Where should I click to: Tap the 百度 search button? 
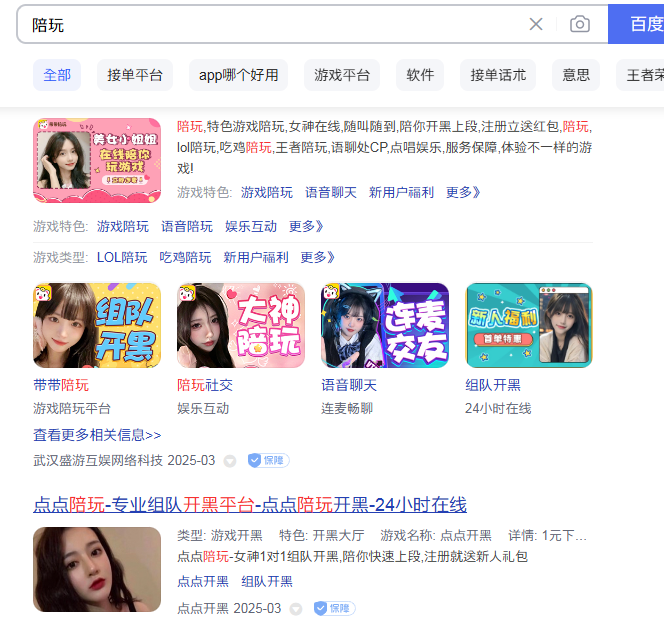tap(640, 24)
